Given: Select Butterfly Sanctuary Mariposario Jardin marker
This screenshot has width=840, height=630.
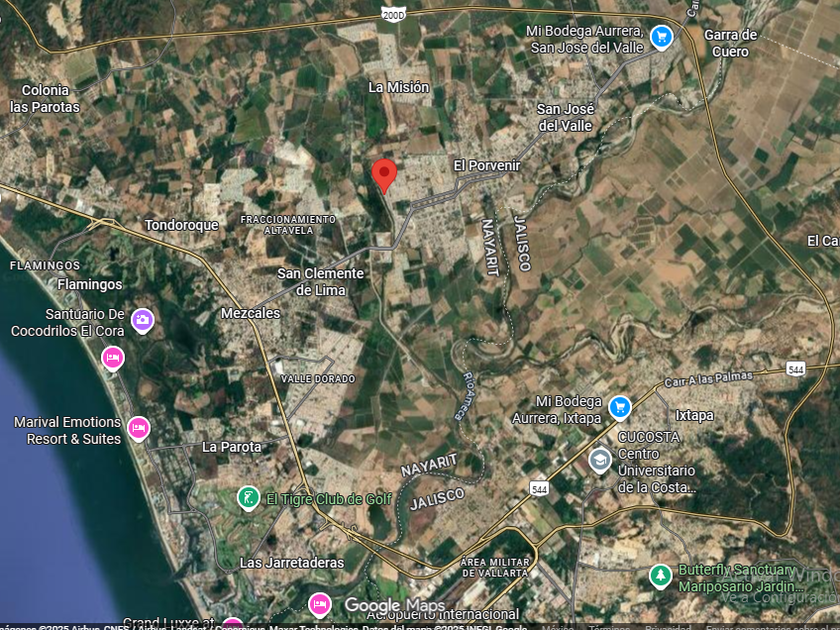Looking at the screenshot, I should 660,576.
